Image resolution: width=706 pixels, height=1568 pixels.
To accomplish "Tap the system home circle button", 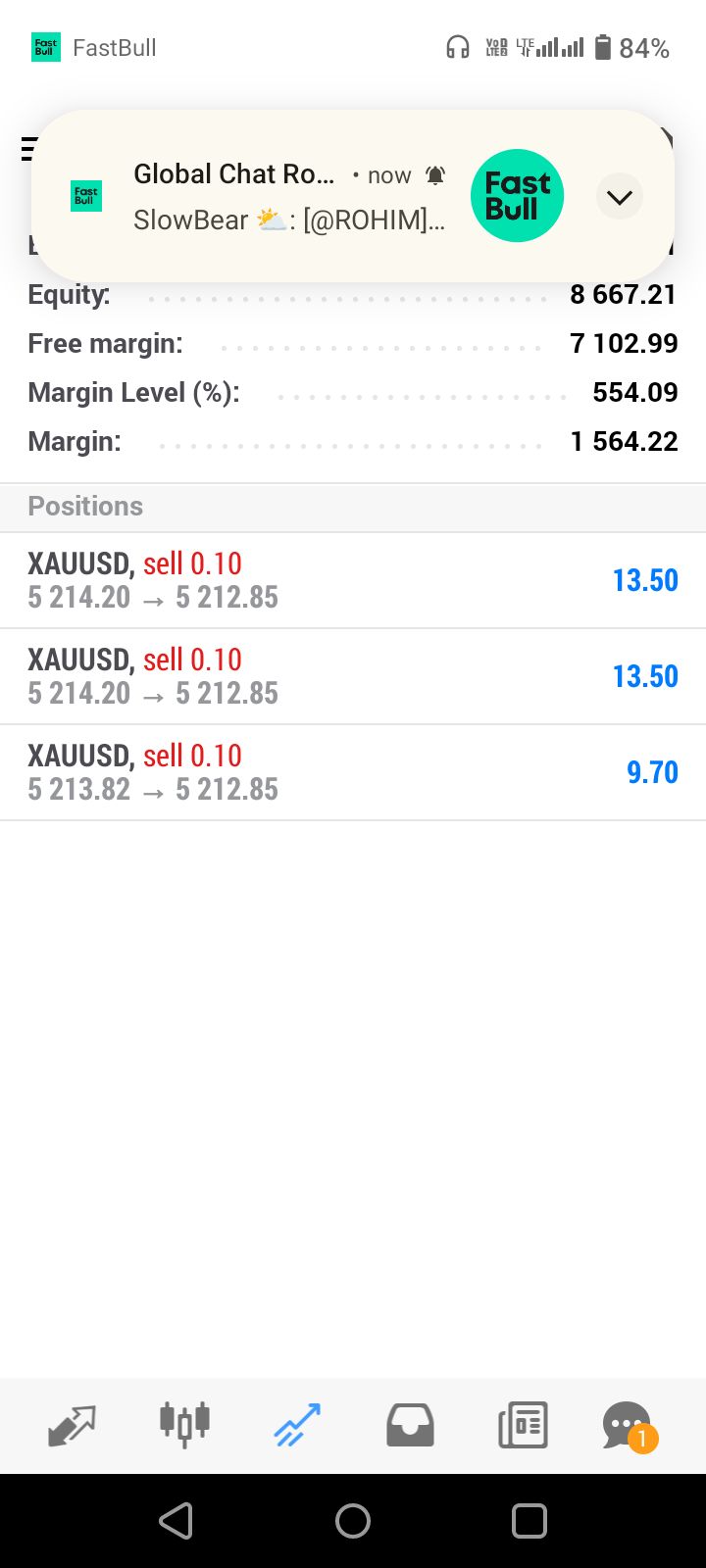I will [x=353, y=1521].
